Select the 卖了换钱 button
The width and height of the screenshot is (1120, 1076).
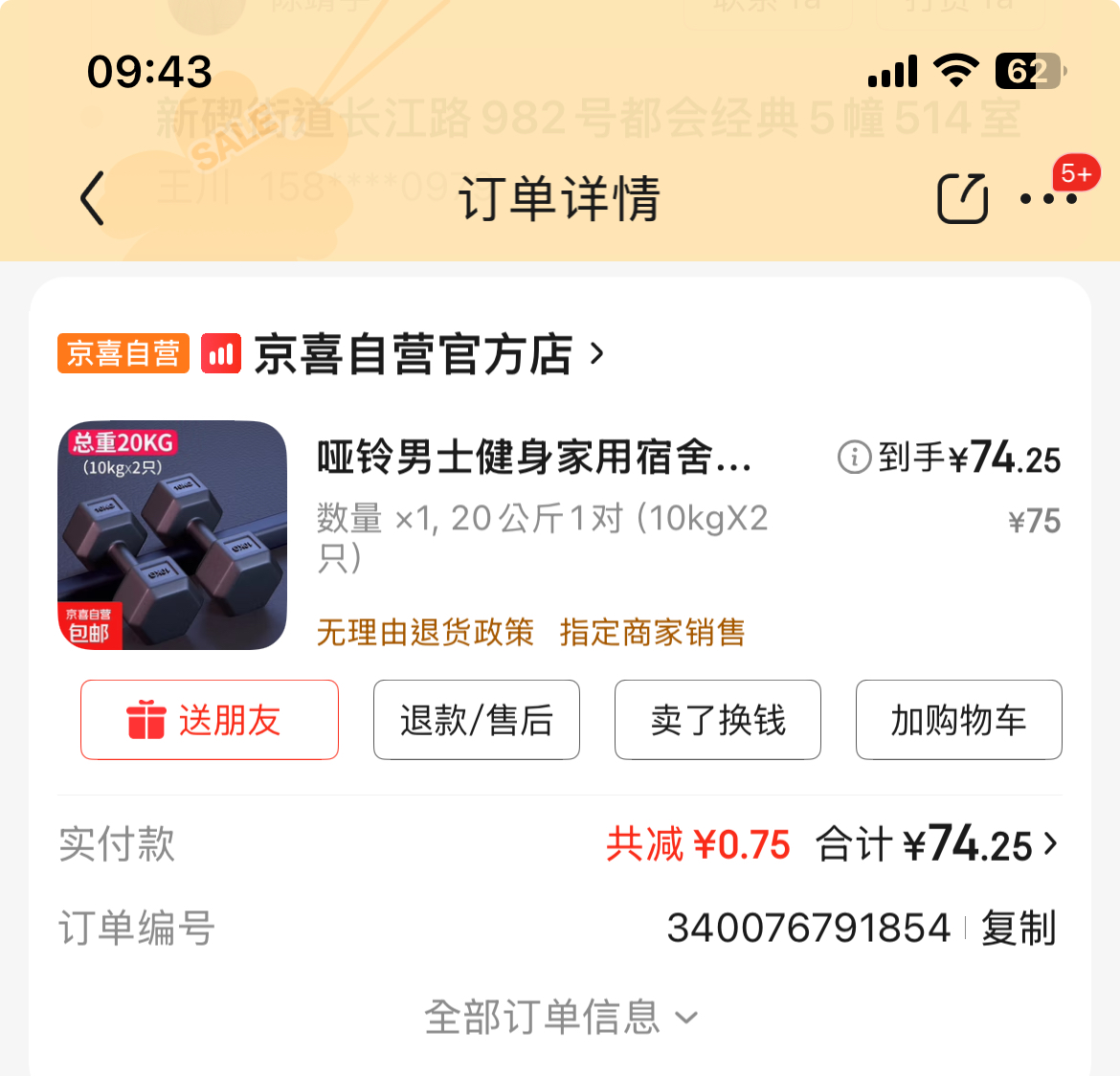click(718, 720)
